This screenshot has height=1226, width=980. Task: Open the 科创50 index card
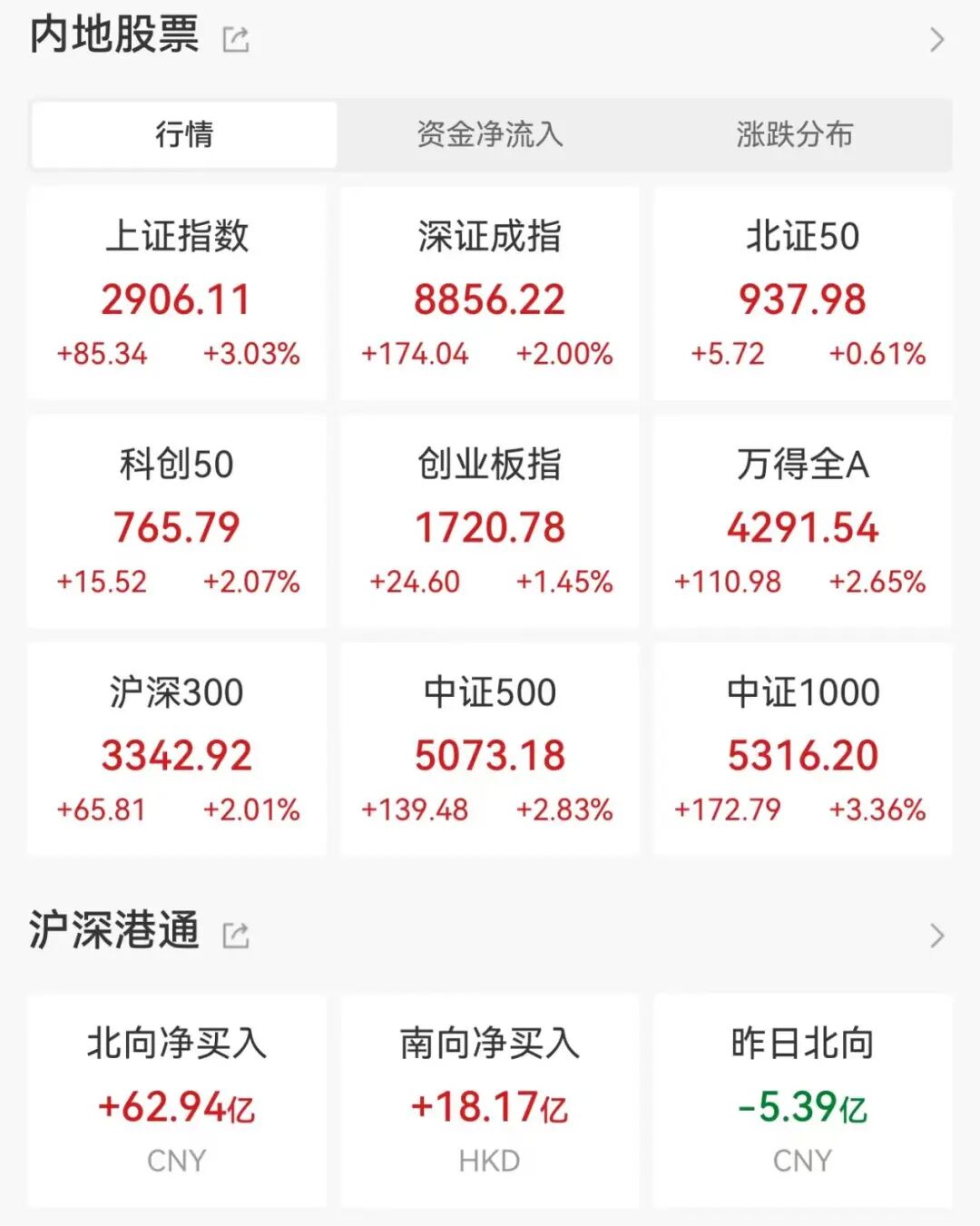pos(177,522)
